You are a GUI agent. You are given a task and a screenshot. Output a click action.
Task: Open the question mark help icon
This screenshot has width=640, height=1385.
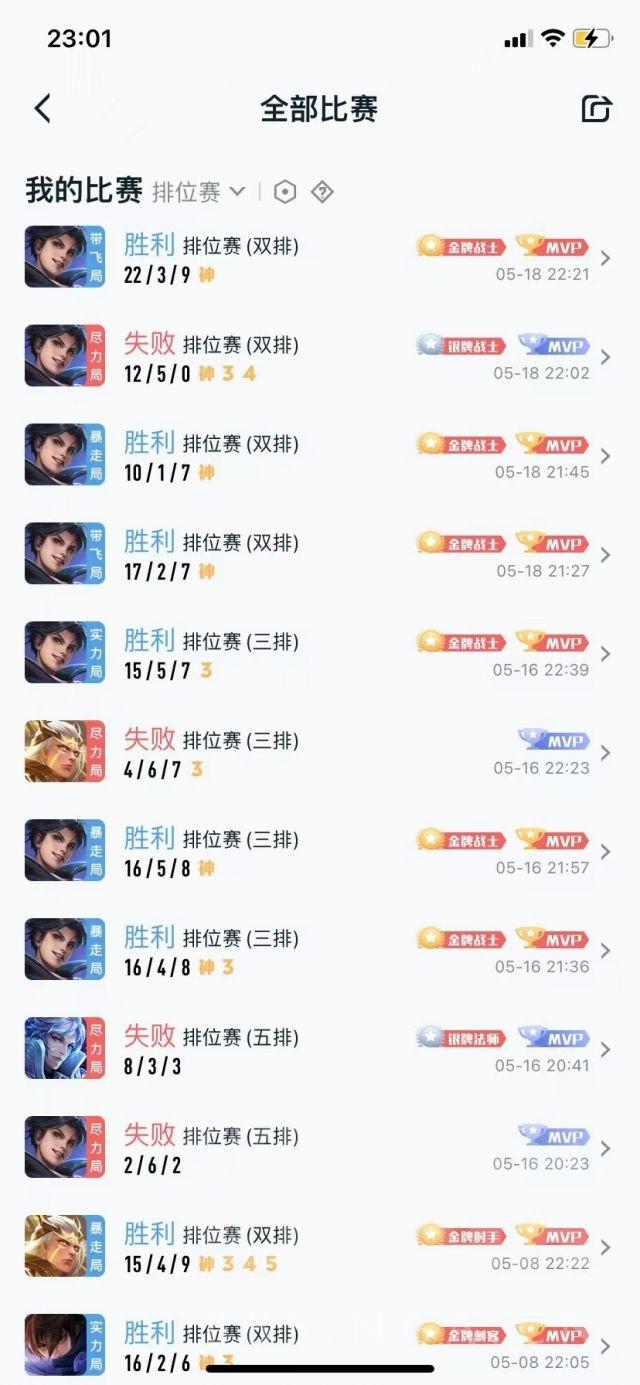322,192
